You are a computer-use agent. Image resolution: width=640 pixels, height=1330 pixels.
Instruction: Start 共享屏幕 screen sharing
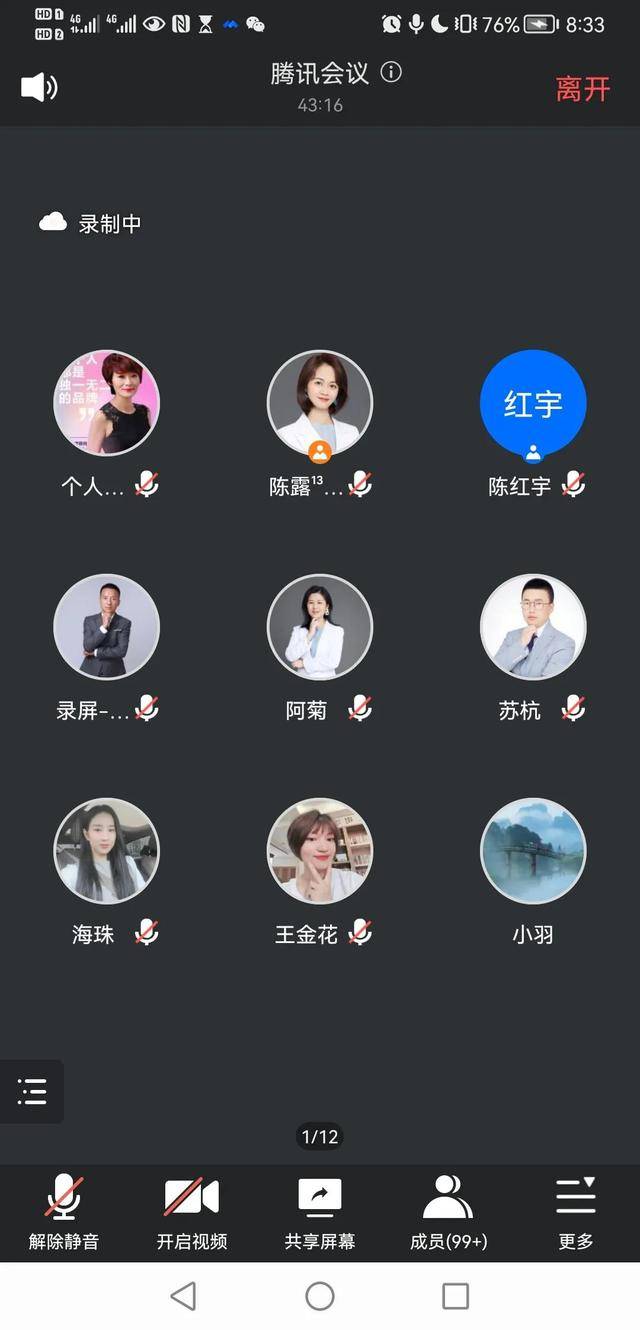coord(320,1211)
